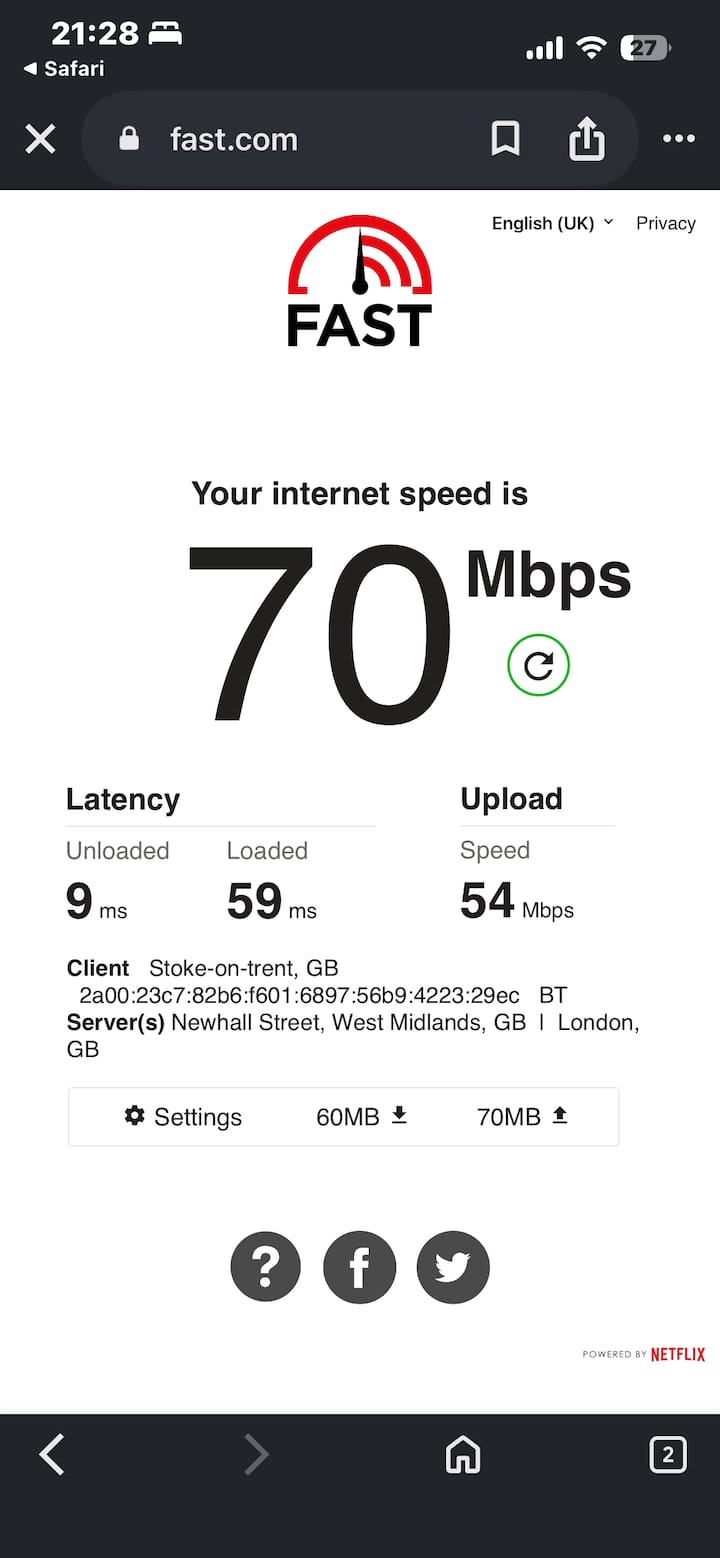Open the tabs switcher showing 2
720x1558 pixels.
point(668,1455)
